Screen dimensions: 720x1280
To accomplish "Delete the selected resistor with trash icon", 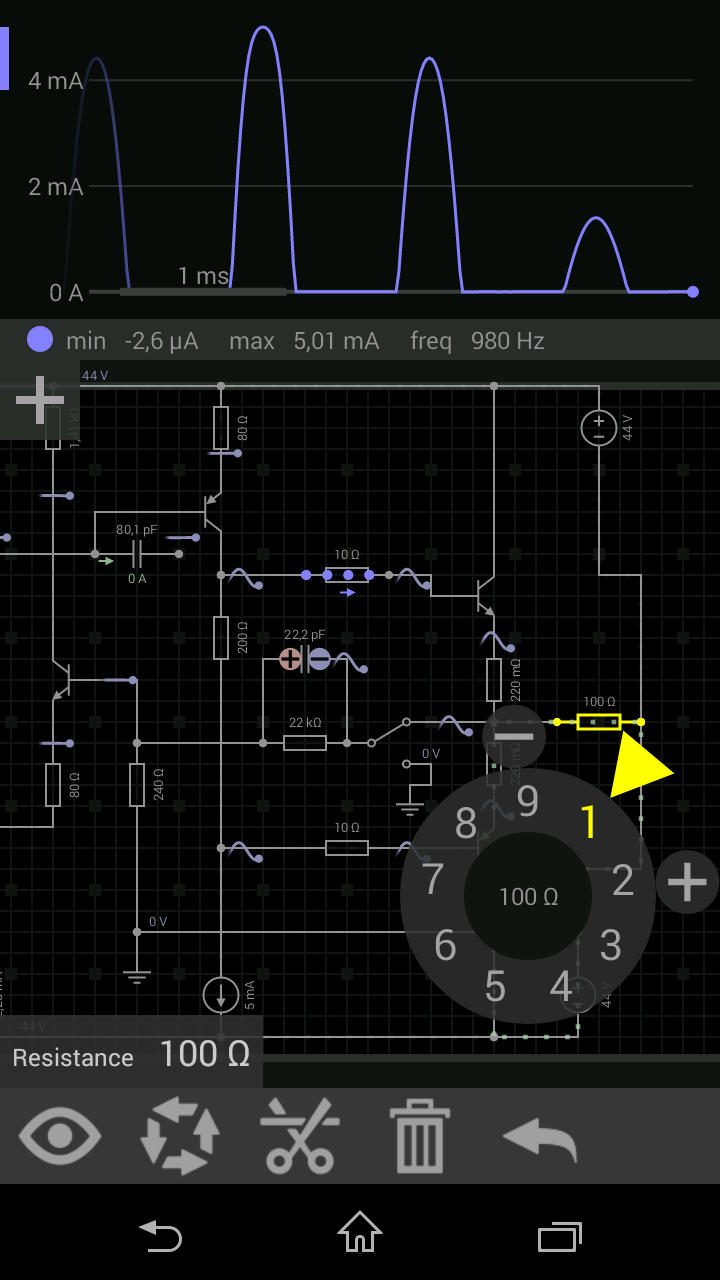I will [421, 1136].
